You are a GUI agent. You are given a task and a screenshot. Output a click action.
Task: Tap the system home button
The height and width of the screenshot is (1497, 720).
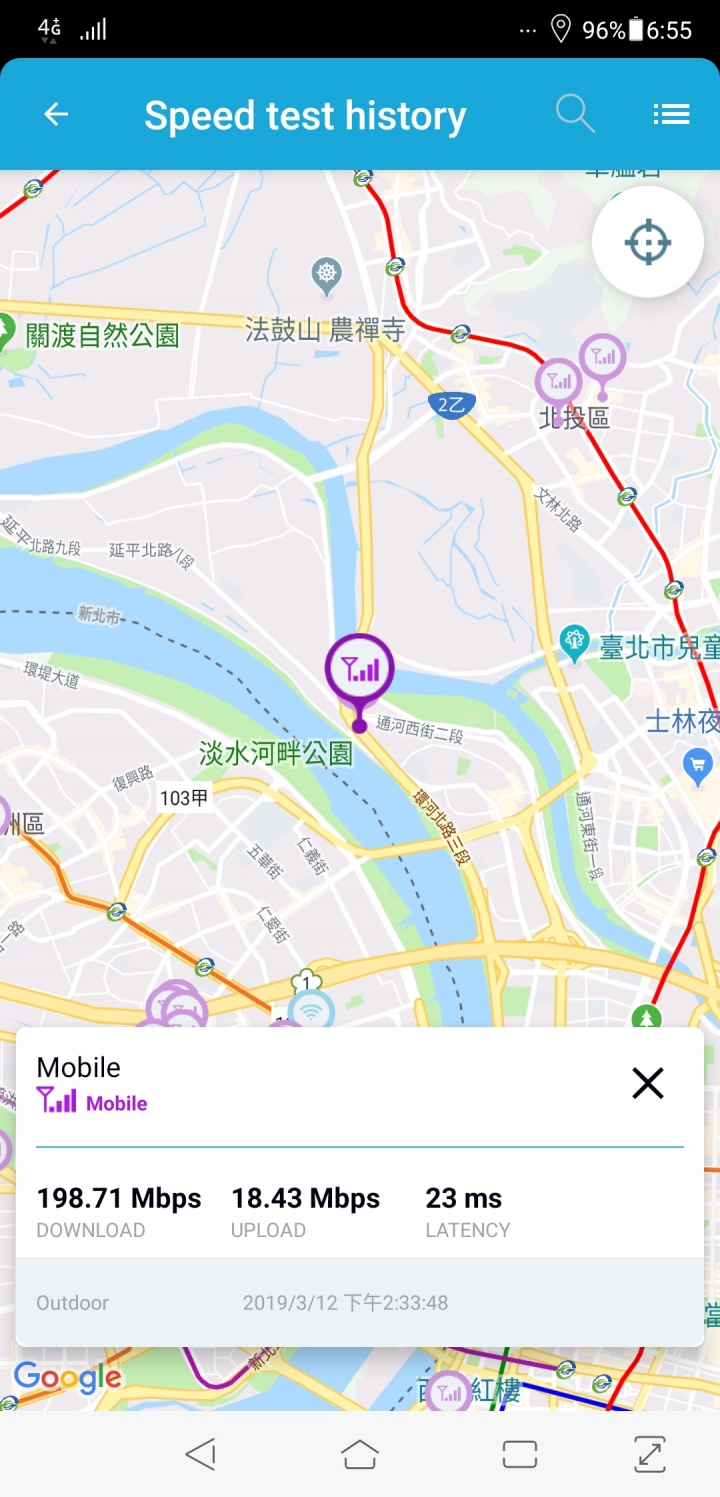pos(360,1454)
